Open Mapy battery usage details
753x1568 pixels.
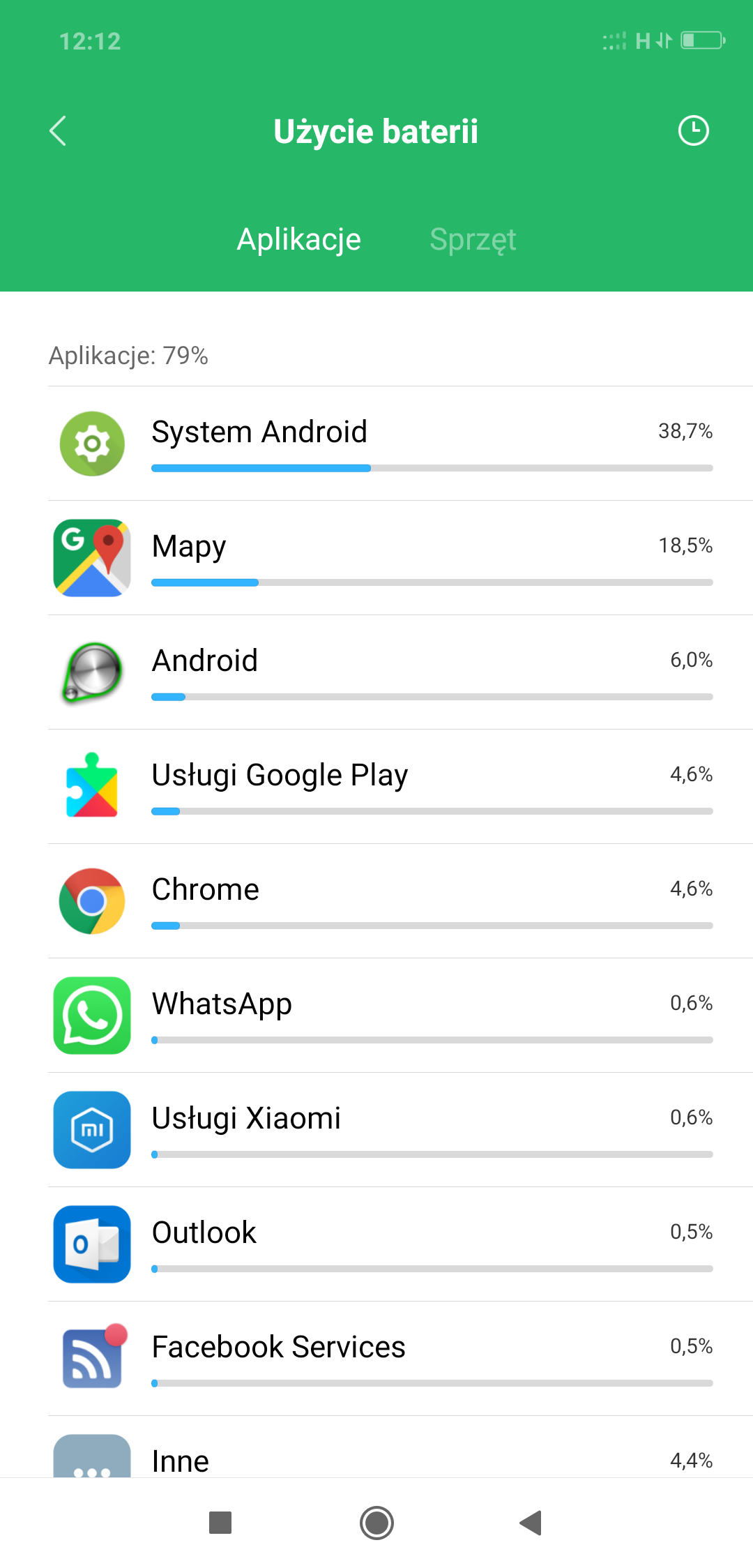tap(400, 558)
